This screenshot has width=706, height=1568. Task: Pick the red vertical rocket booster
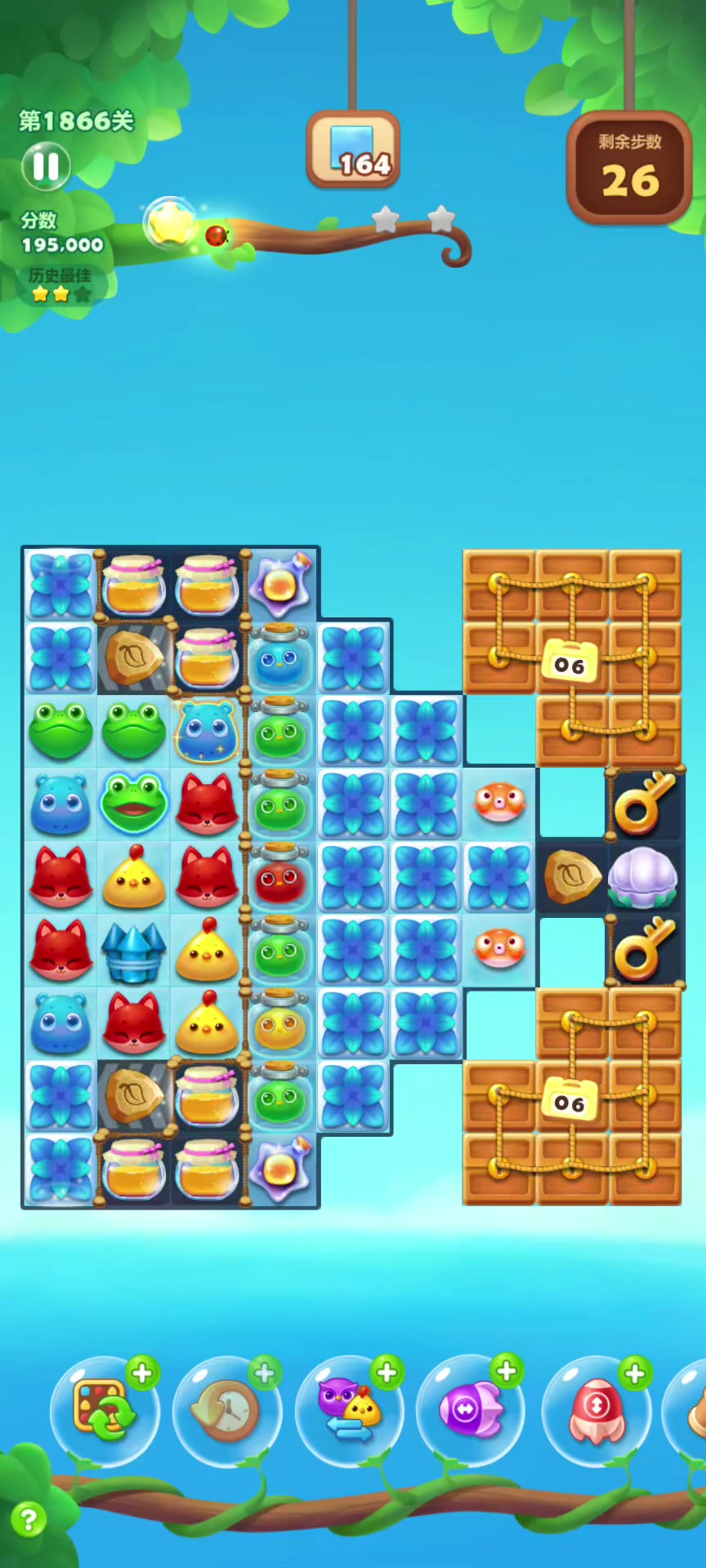(596, 1411)
